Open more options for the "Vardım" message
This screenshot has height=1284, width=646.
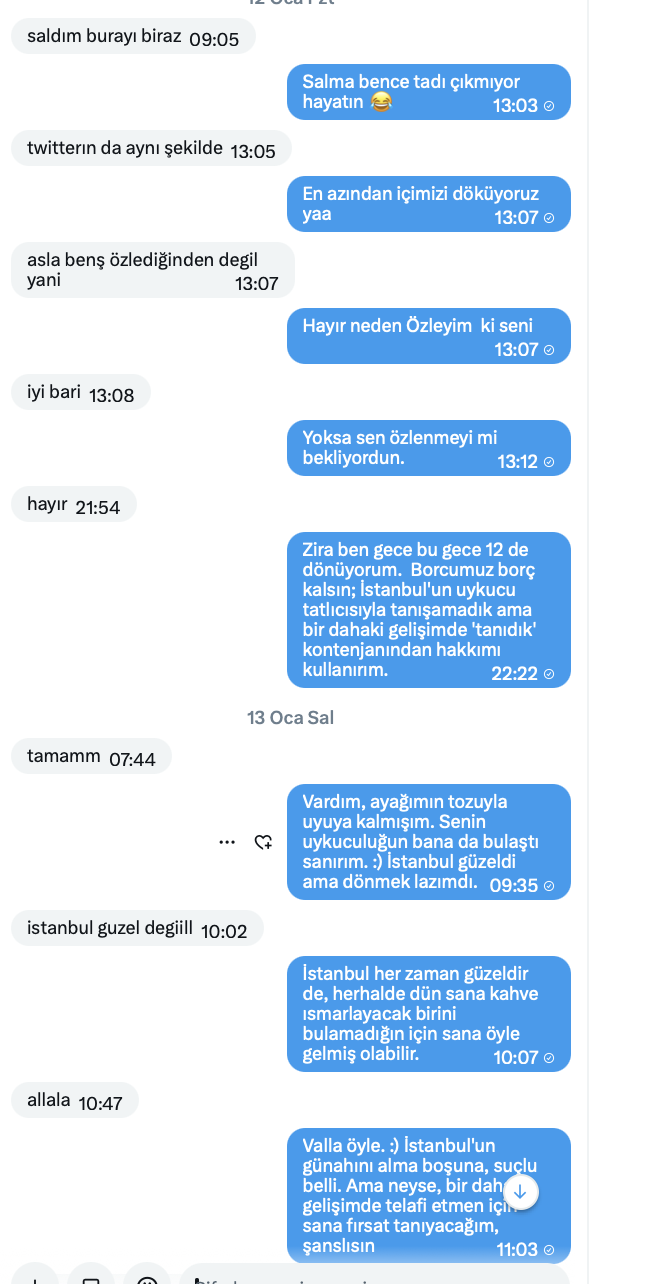227,842
